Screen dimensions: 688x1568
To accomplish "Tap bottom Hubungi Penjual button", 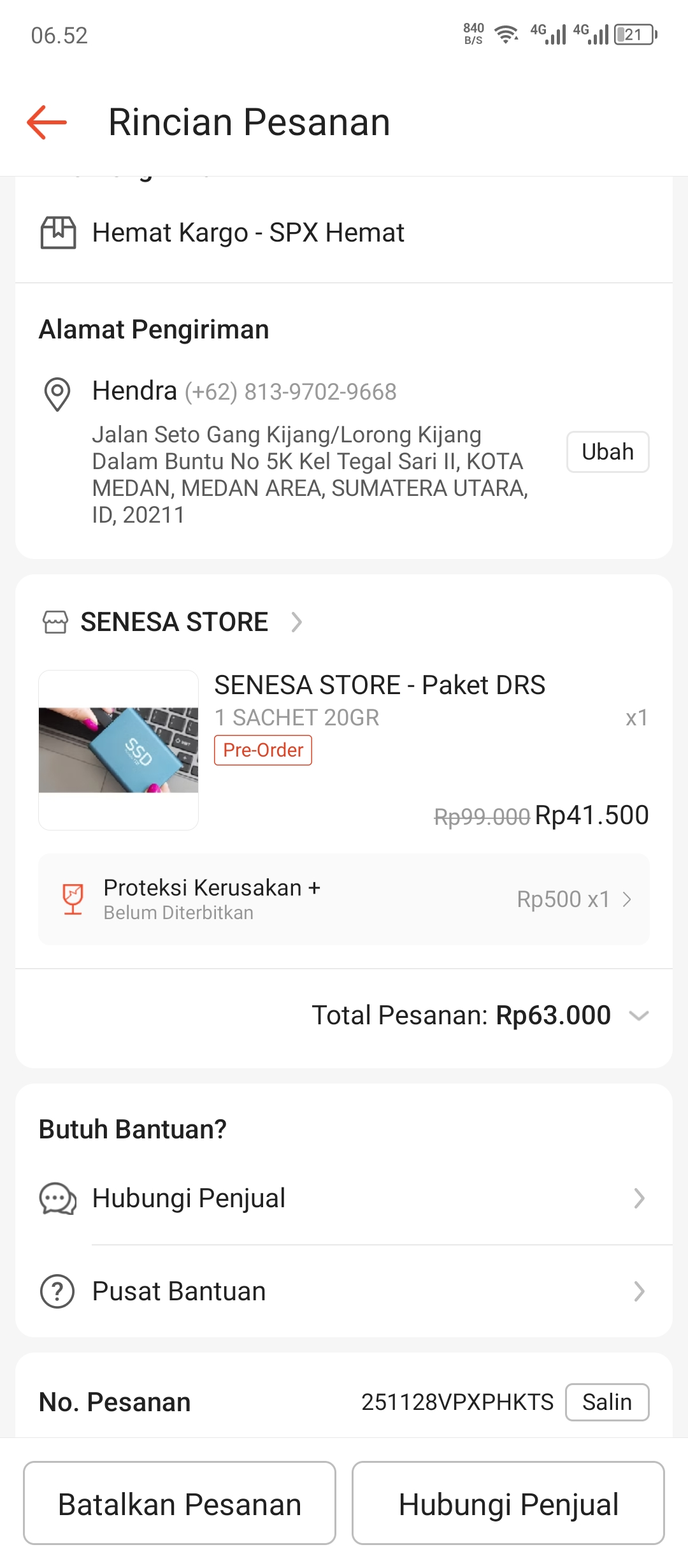I will [x=508, y=1503].
